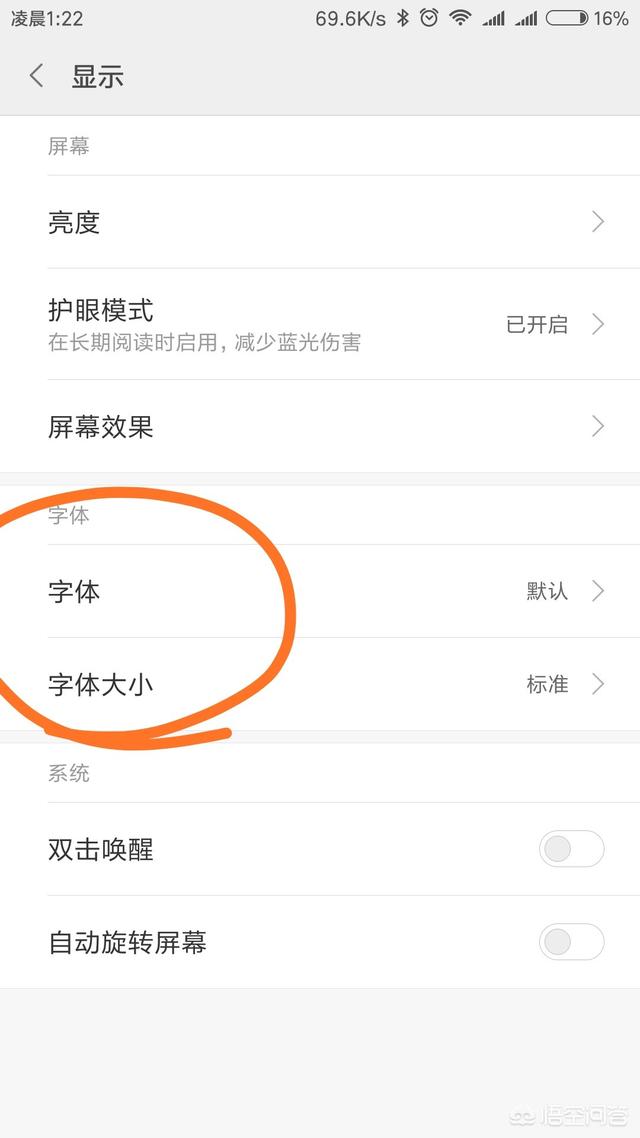Viewport: 640px width, 1138px height.
Task: Turn on 自动旋转屏幕
Action: click(572, 942)
